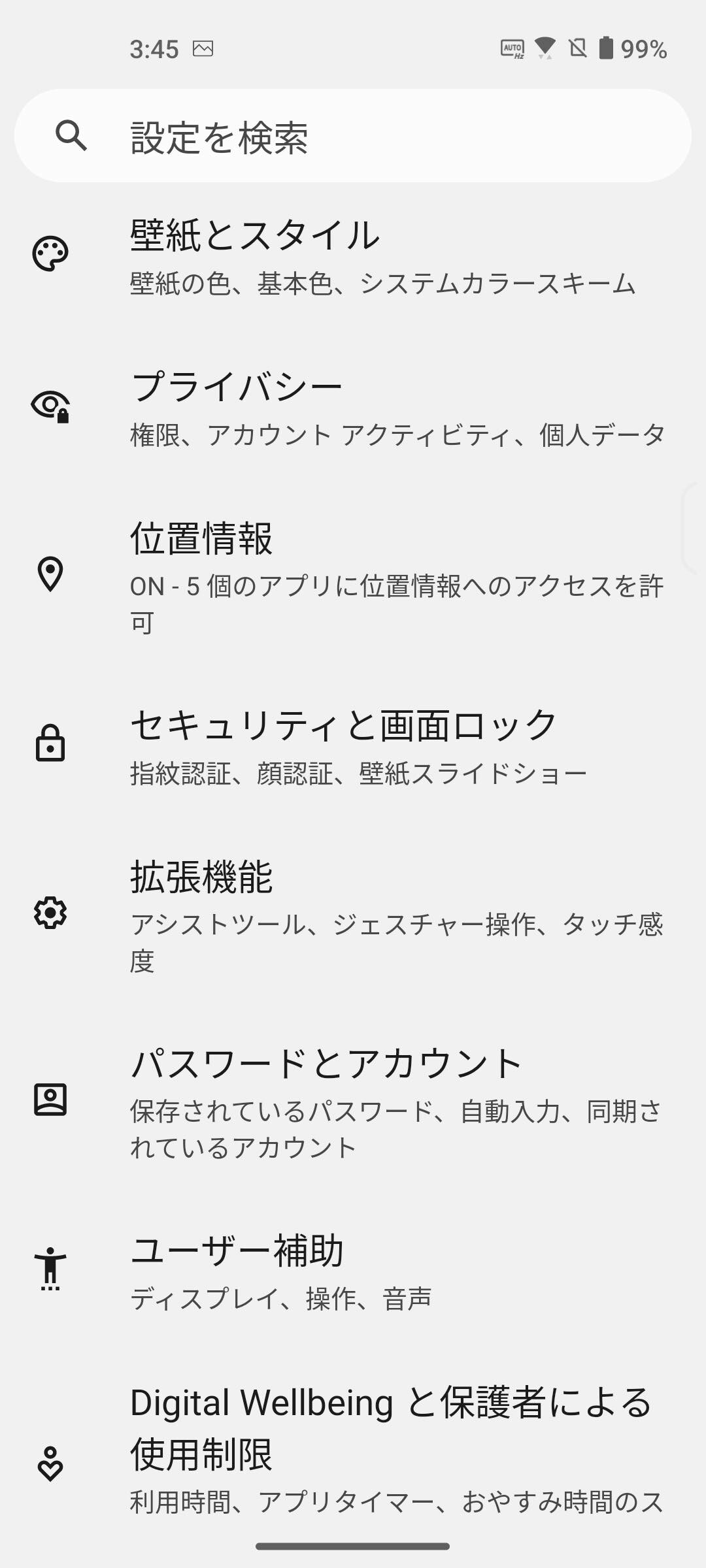
Task: Open パスワードとアカウント settings
Action: pos(353,1102)
